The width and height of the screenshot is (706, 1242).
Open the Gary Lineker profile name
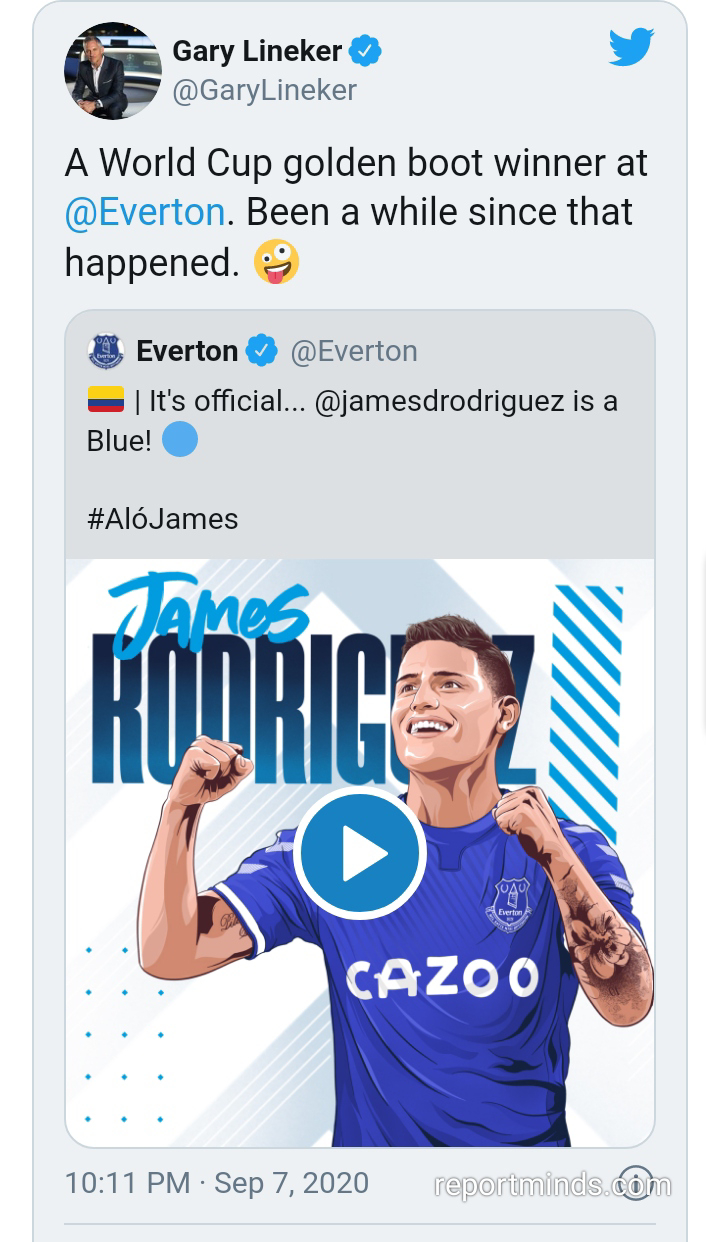257,50
